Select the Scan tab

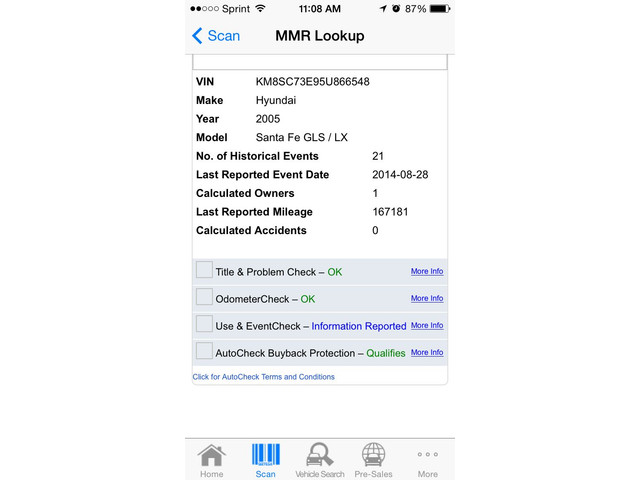[266, 460]
